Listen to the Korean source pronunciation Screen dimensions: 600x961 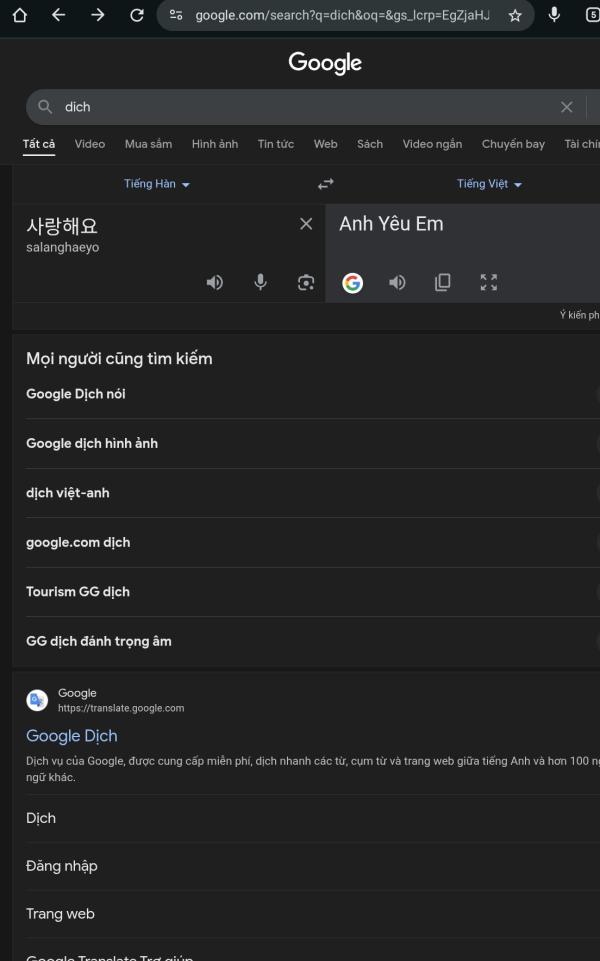(215, 283)
